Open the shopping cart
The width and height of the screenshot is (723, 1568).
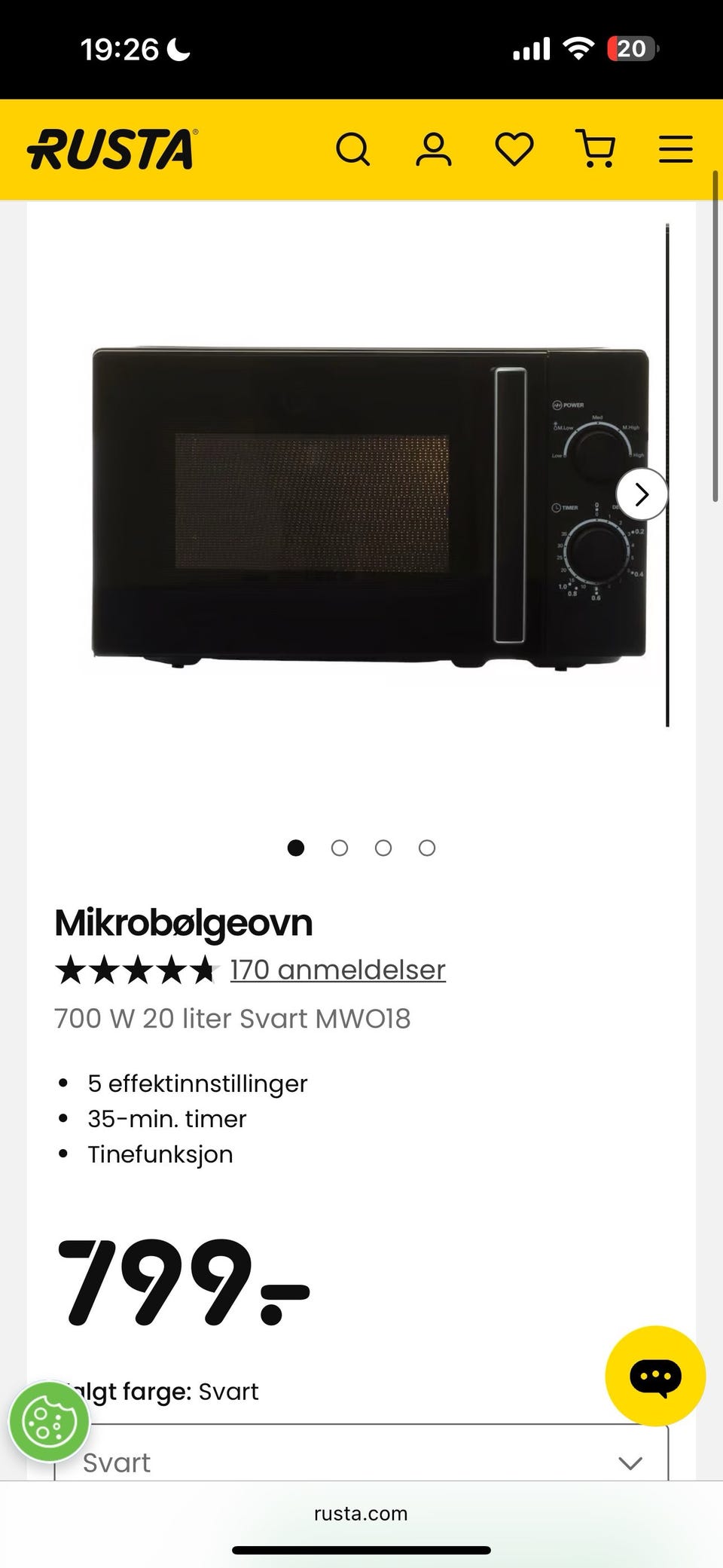point(596,148)
